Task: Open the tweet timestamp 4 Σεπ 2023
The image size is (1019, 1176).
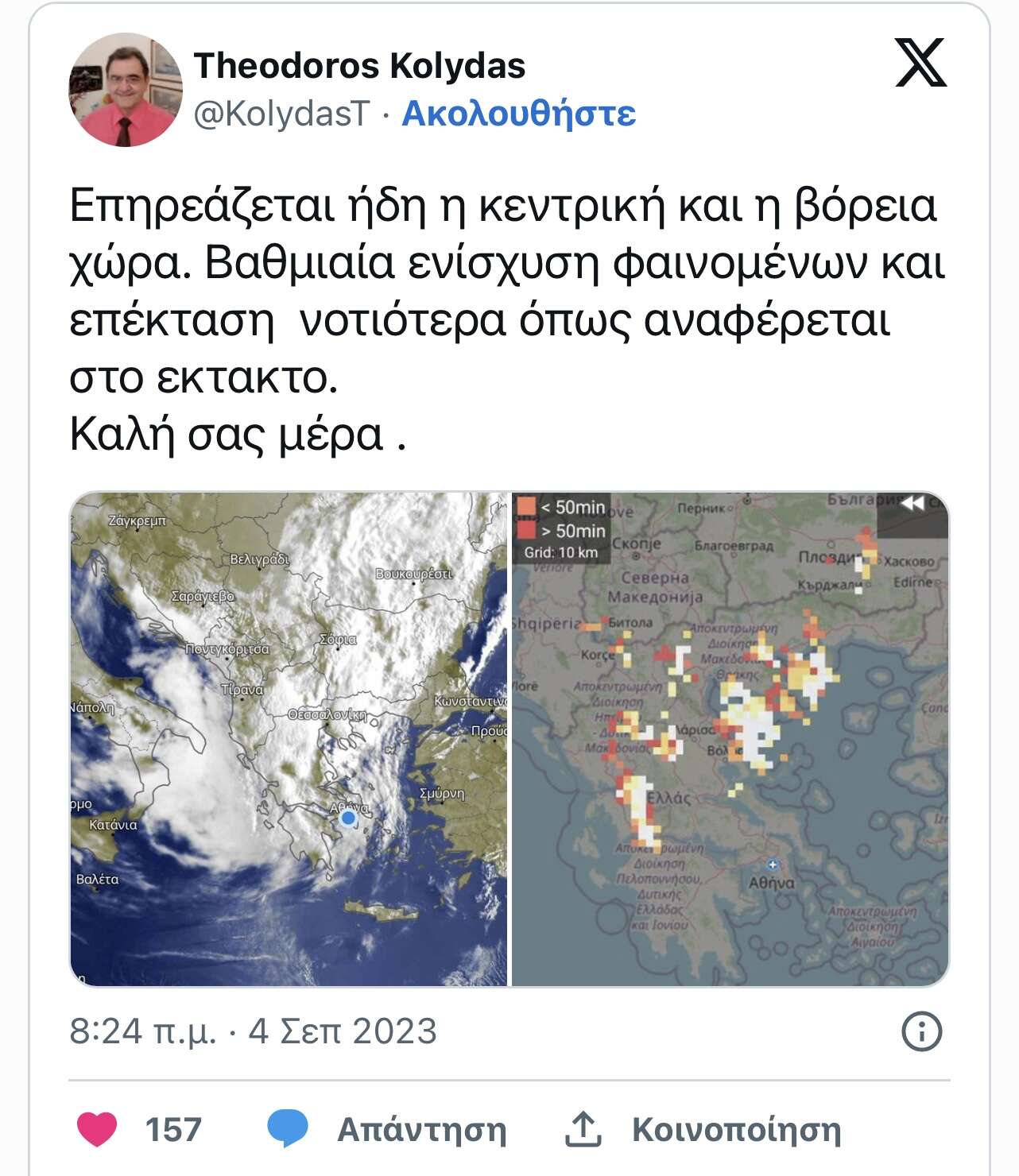Action: coord(253,1031)
